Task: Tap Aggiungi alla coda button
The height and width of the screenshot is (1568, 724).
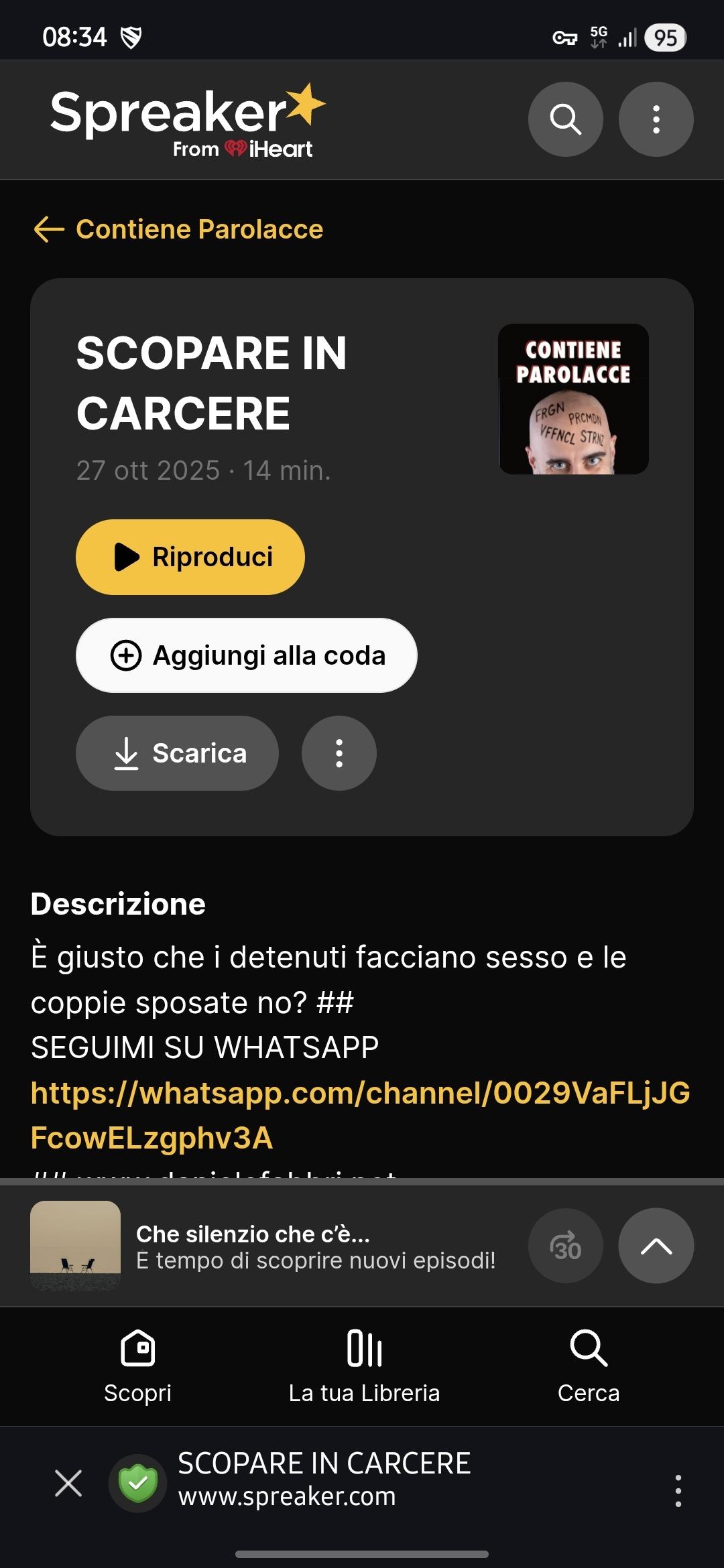Action: [247, 655]
